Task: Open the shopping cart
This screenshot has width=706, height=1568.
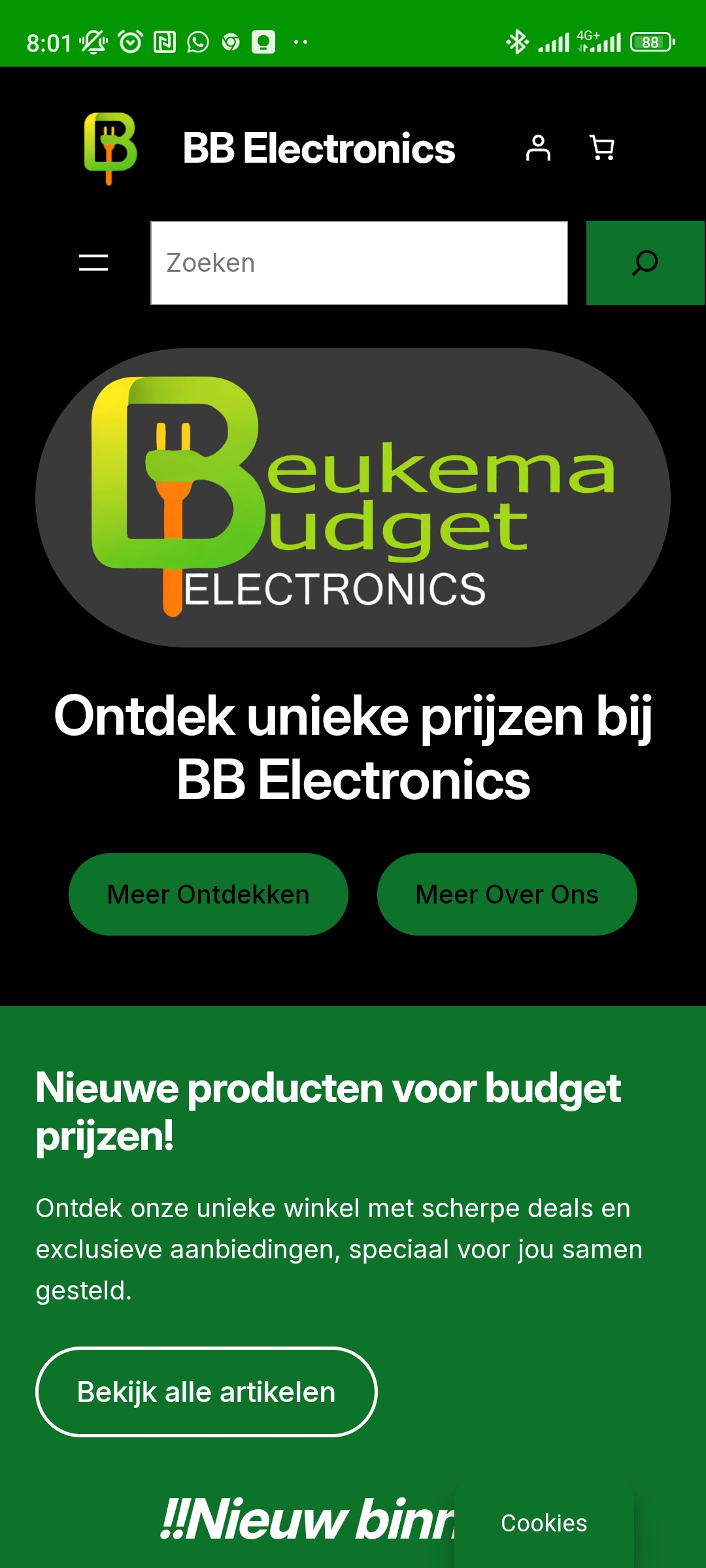Action: click(x=602, y=148)
